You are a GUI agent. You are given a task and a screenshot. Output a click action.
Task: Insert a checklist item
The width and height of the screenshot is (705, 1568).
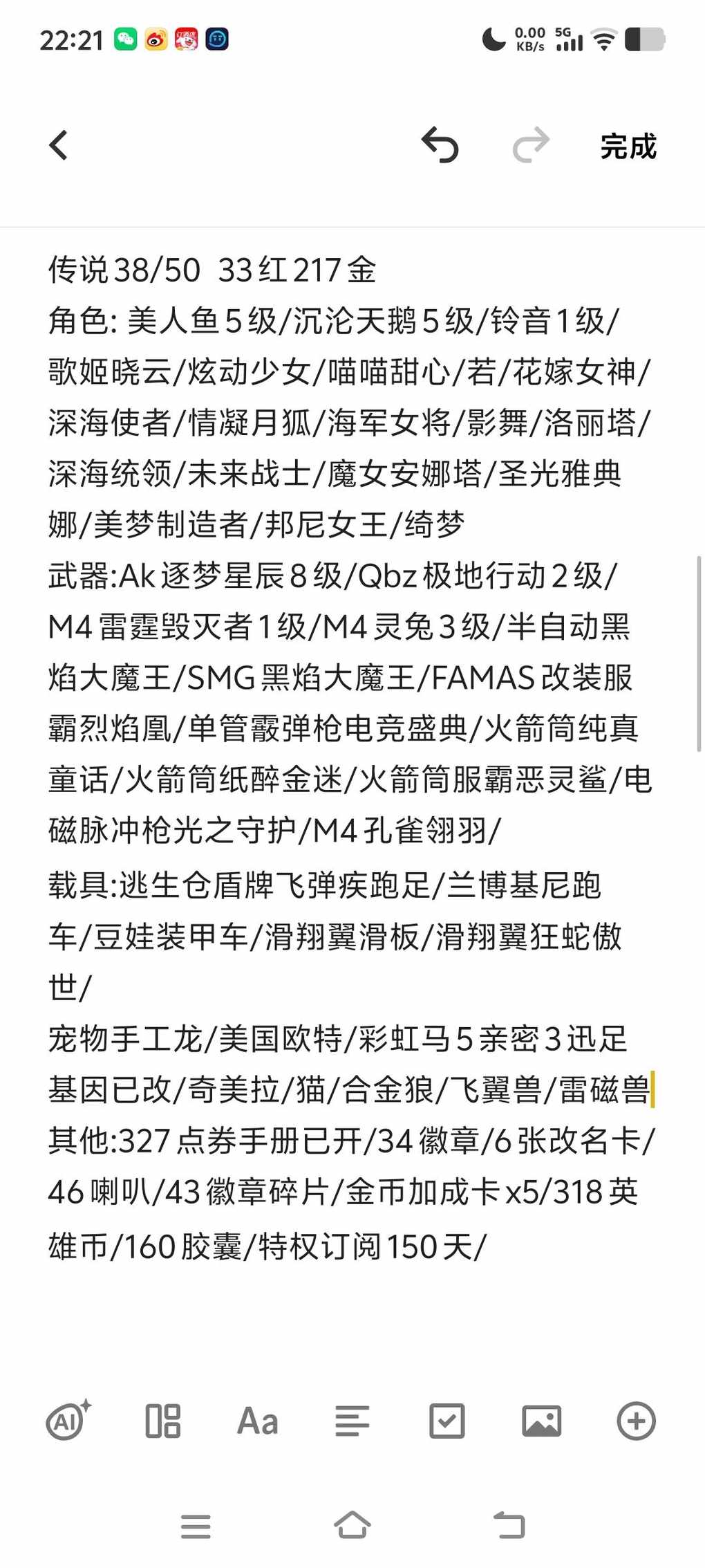446,1422
